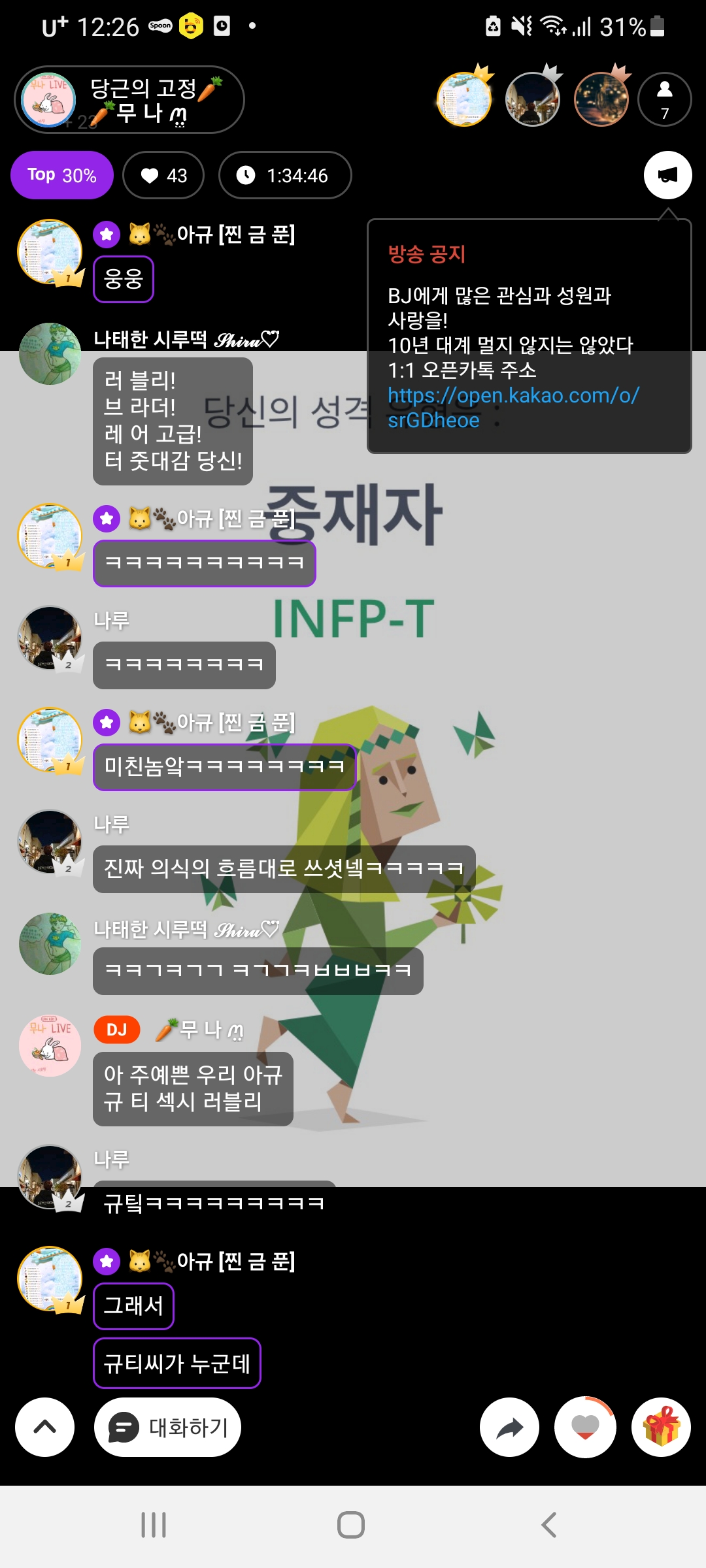Open DJ avatar beside the 아 주예쁜 message
This screenshot has height=1568, width=706.
click(x=50, y=1045)
